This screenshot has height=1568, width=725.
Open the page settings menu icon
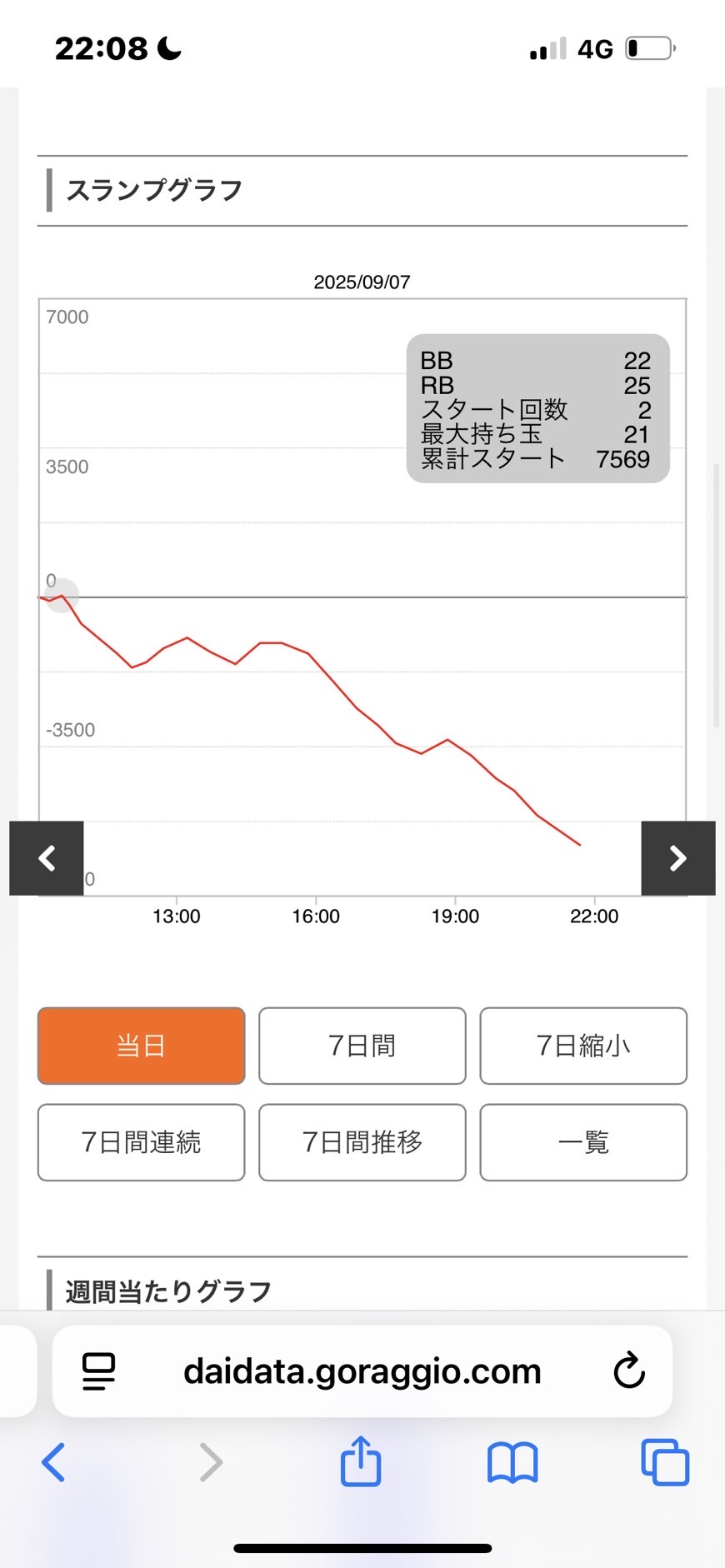98,1371
